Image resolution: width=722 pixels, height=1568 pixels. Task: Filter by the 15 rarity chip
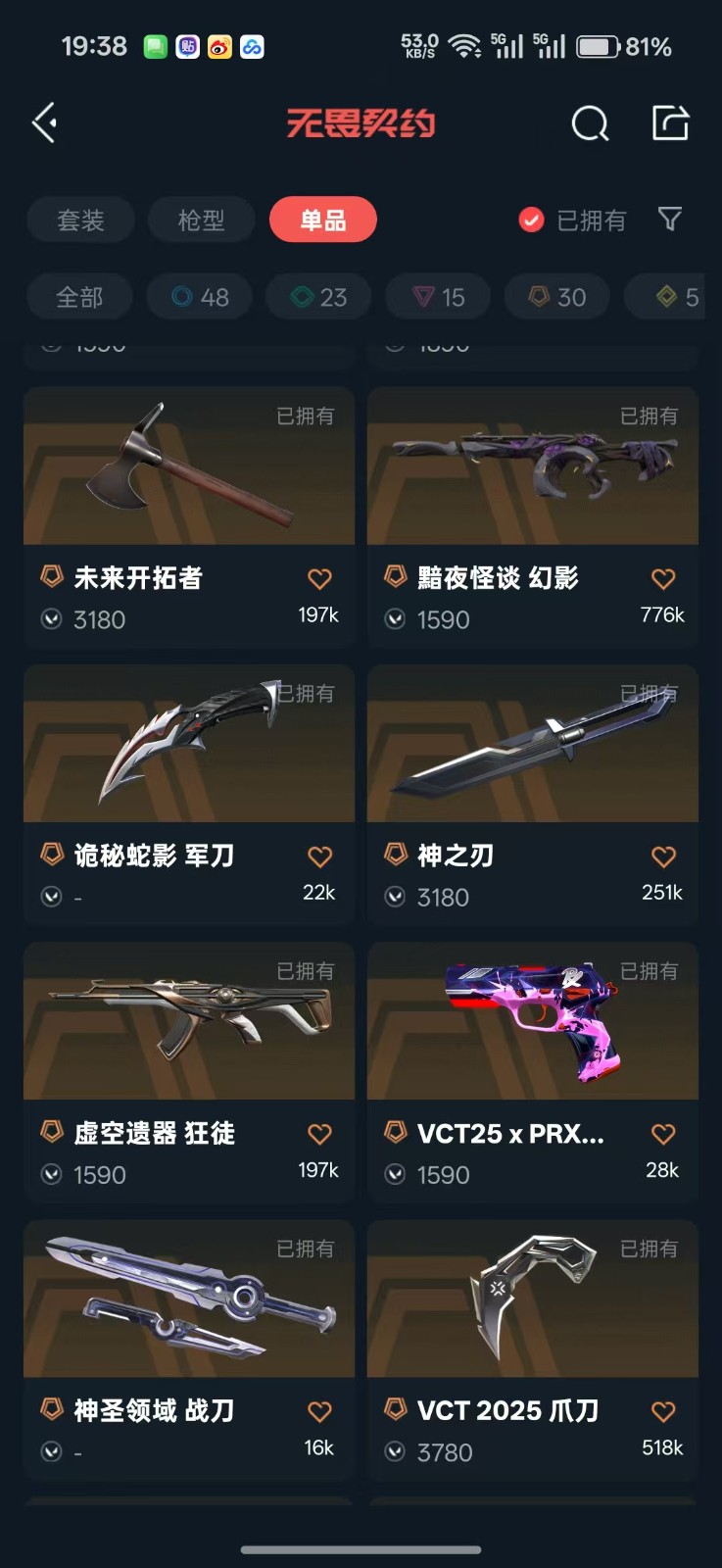tap(439, 297)
